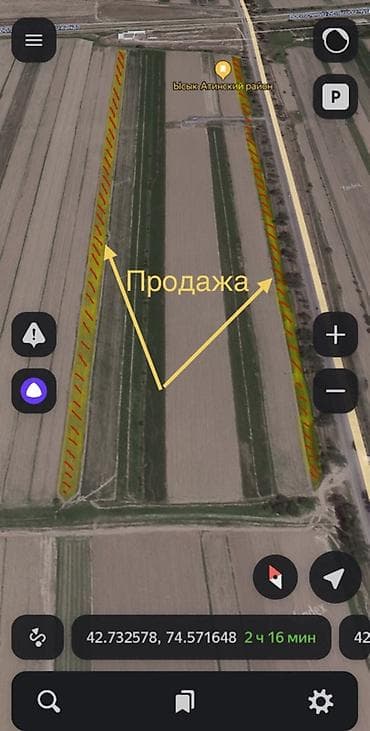
Task: Zoom out with the minus button
Action: tap(335, 391)
